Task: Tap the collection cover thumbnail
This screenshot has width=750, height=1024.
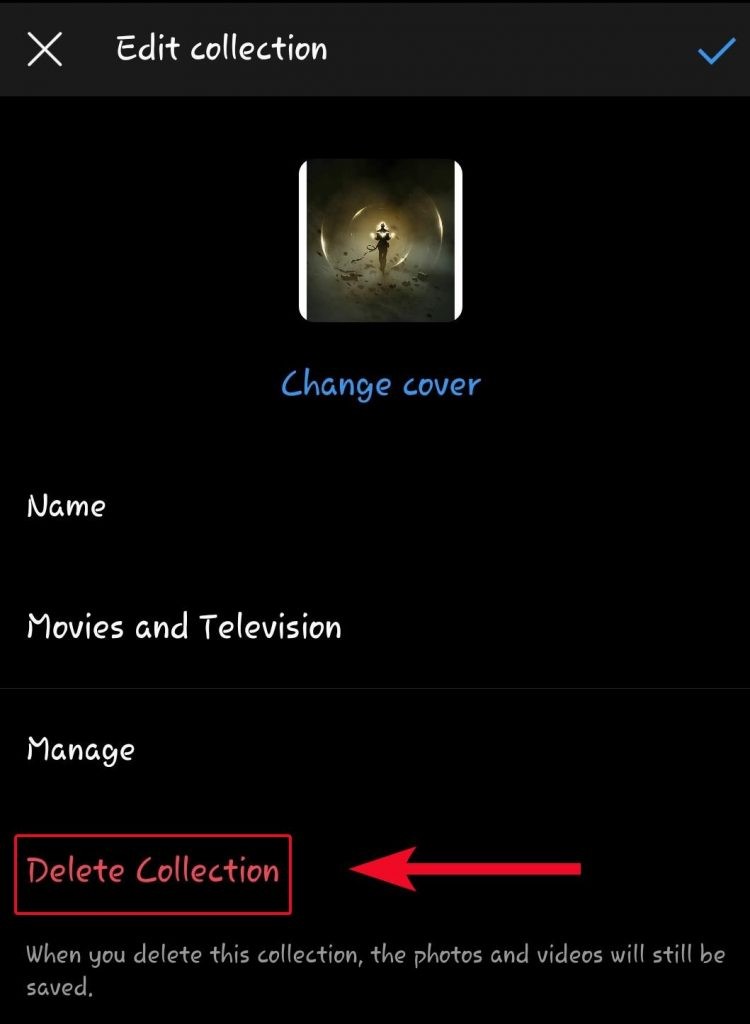Action: pyautogui.click(x=380, y=240)
